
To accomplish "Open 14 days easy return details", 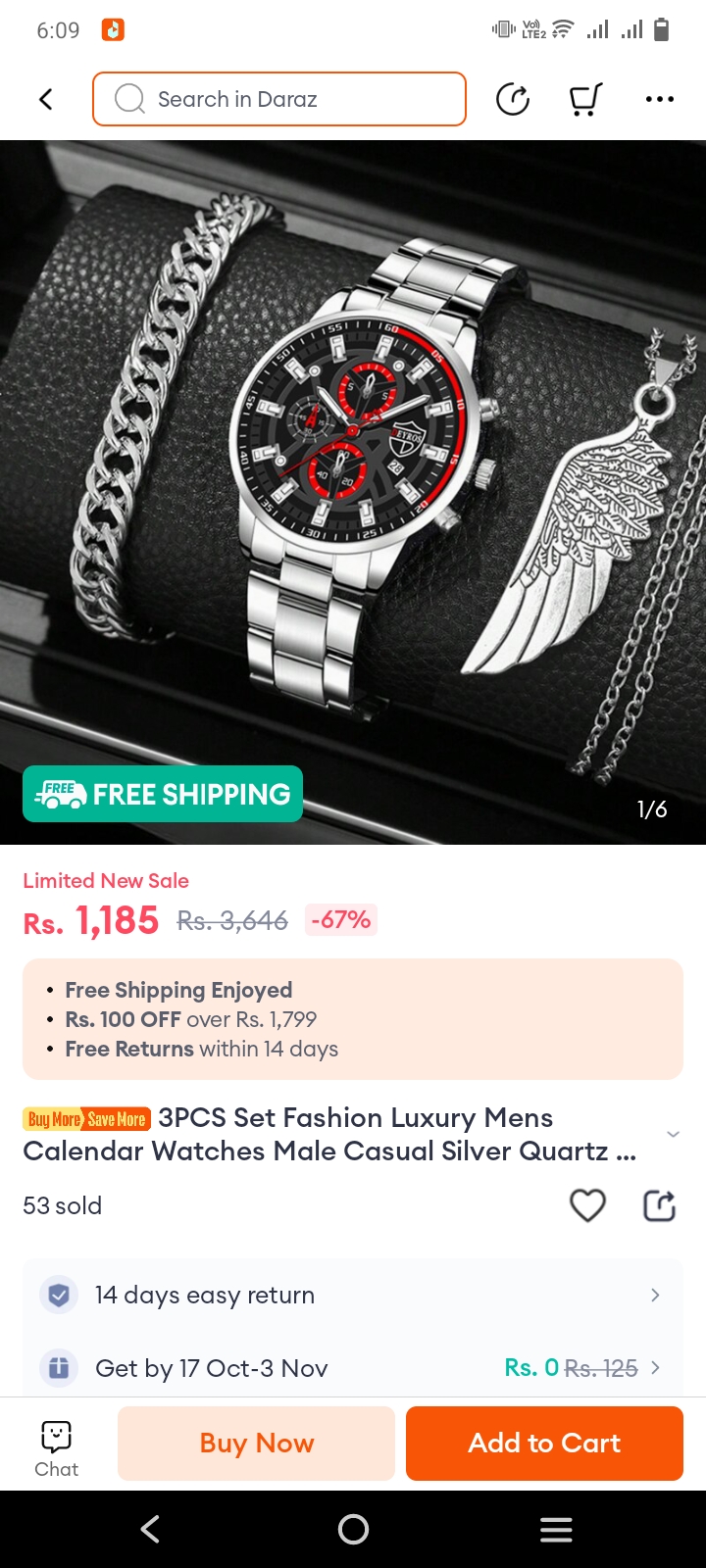I will (x=353, y=1295).
